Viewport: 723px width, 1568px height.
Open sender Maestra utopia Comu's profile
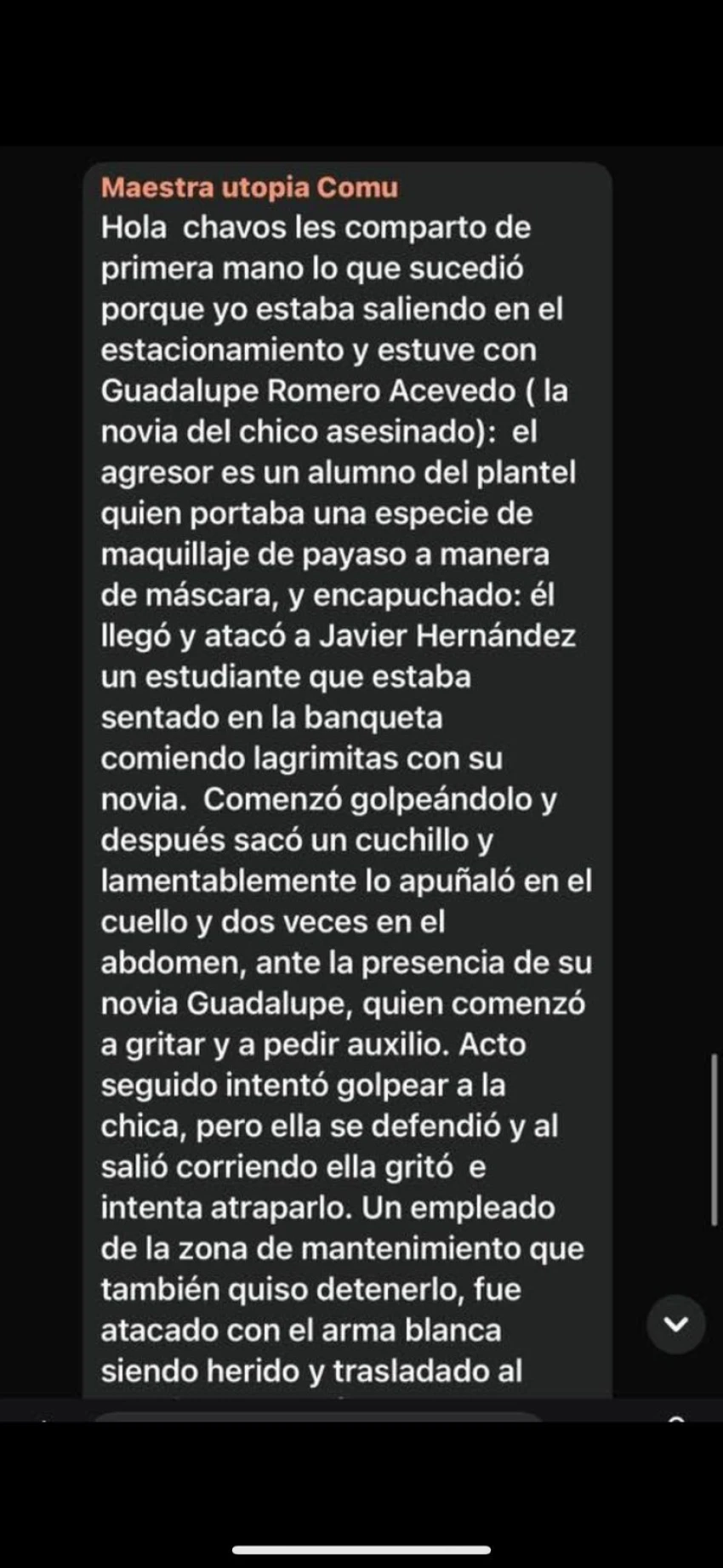(249, 187)
